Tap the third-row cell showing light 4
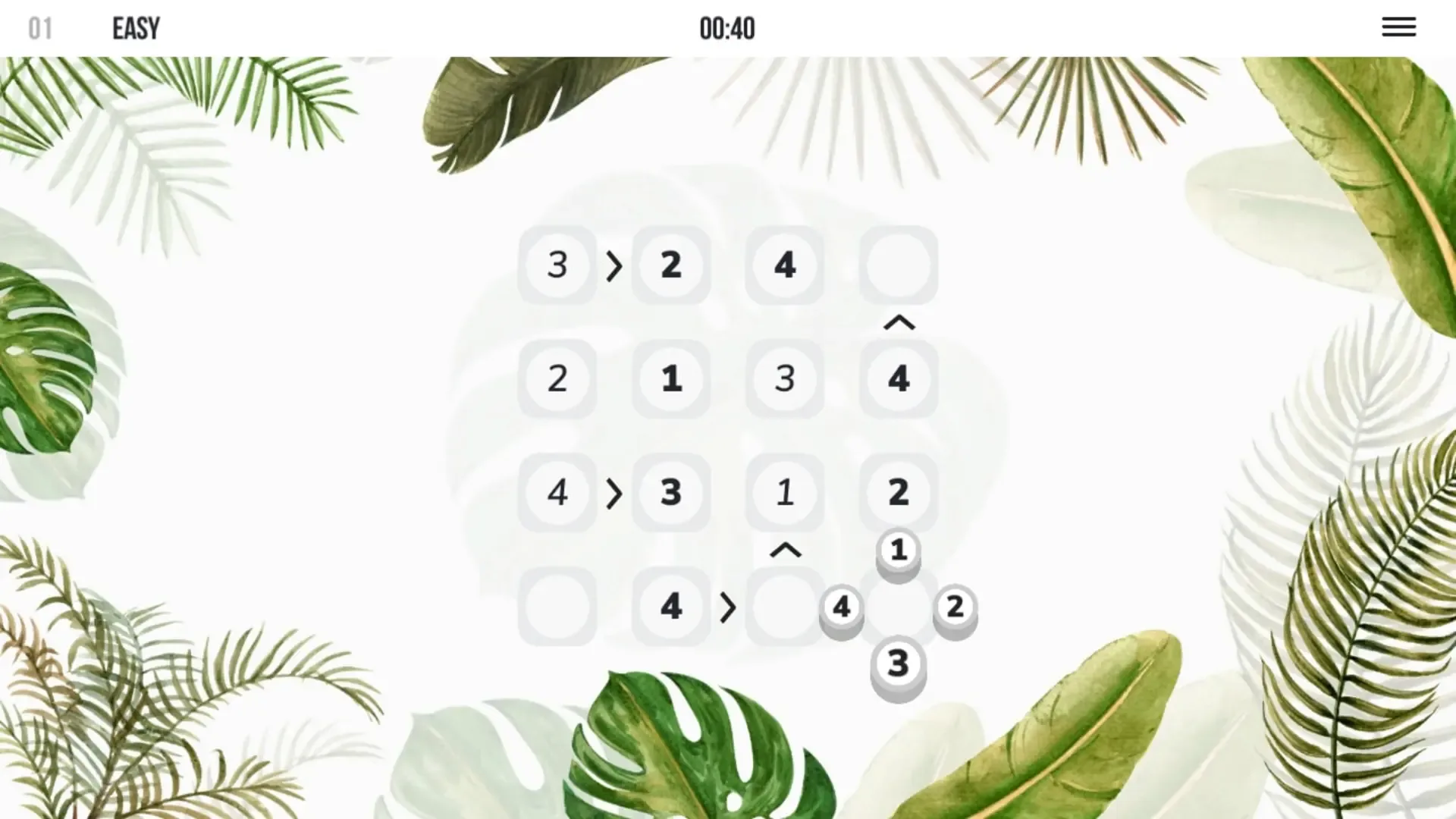The height and width of the screenshot is (819, 1456). [557, 493]
